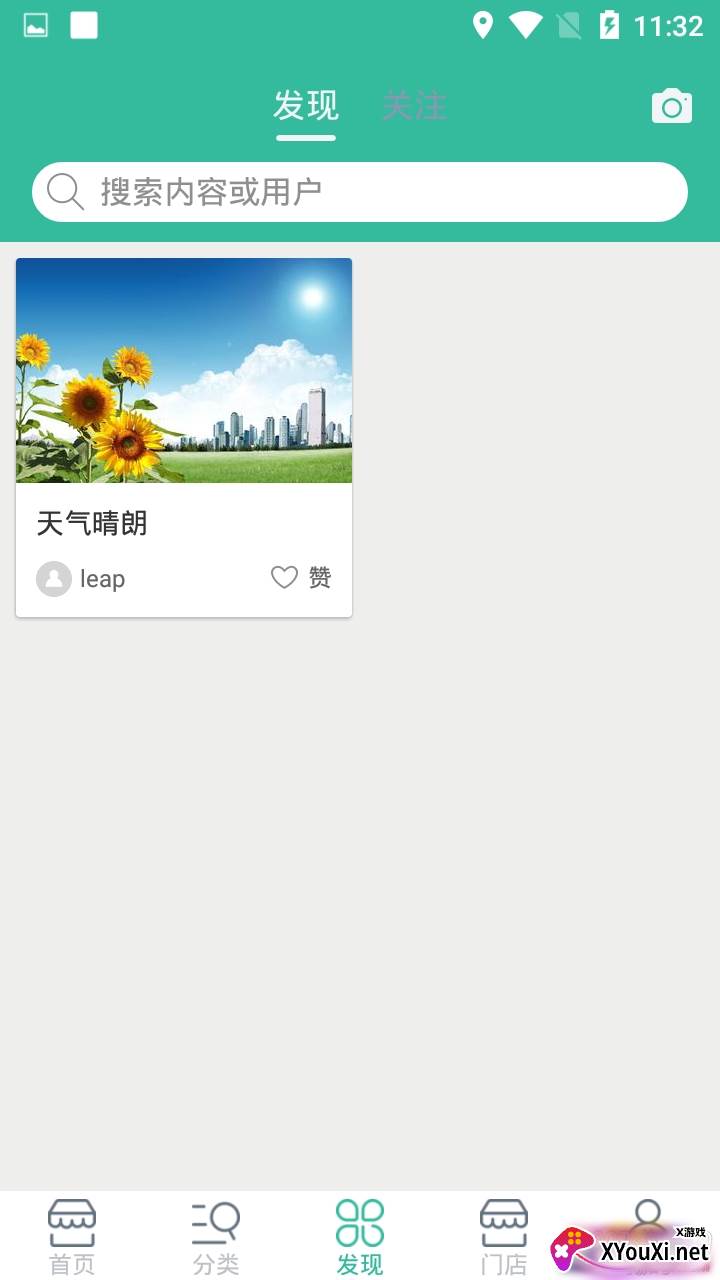Viewport: 720px width, 1280px height.
Task: Open leap's avatar icon on the card
Action: click(x=54, y=579)
